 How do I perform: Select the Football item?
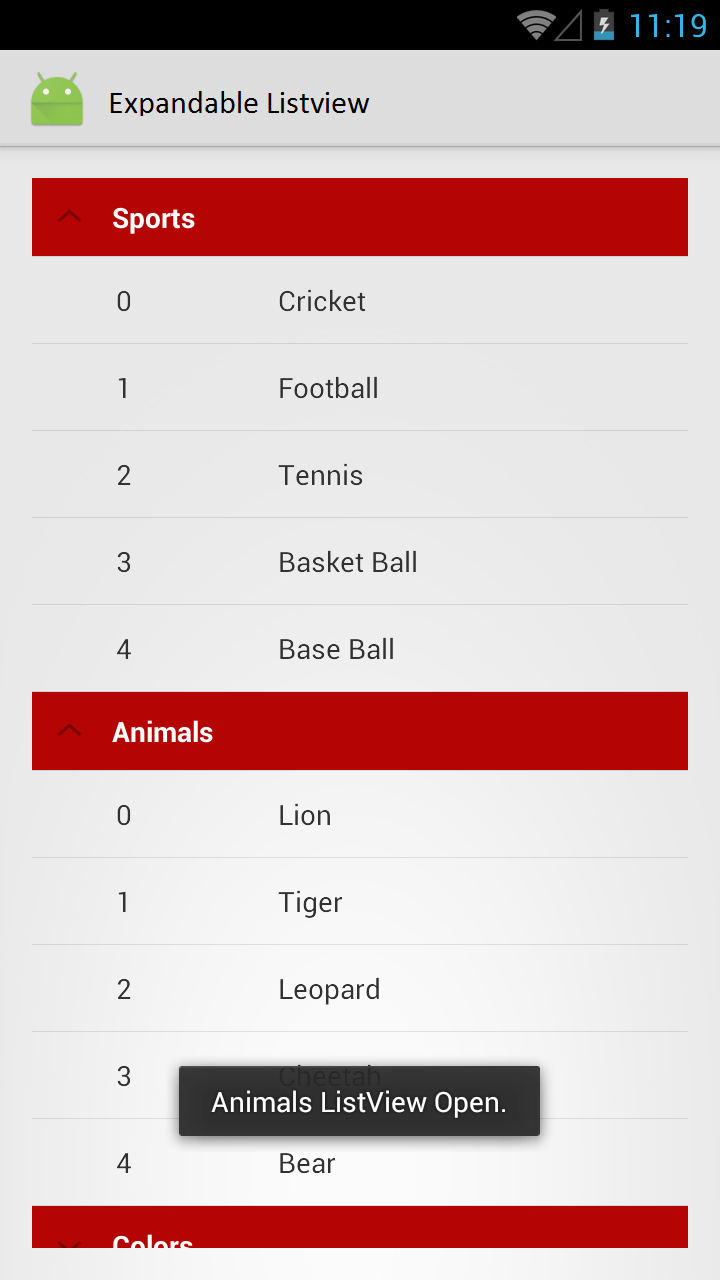pos(360,387)
